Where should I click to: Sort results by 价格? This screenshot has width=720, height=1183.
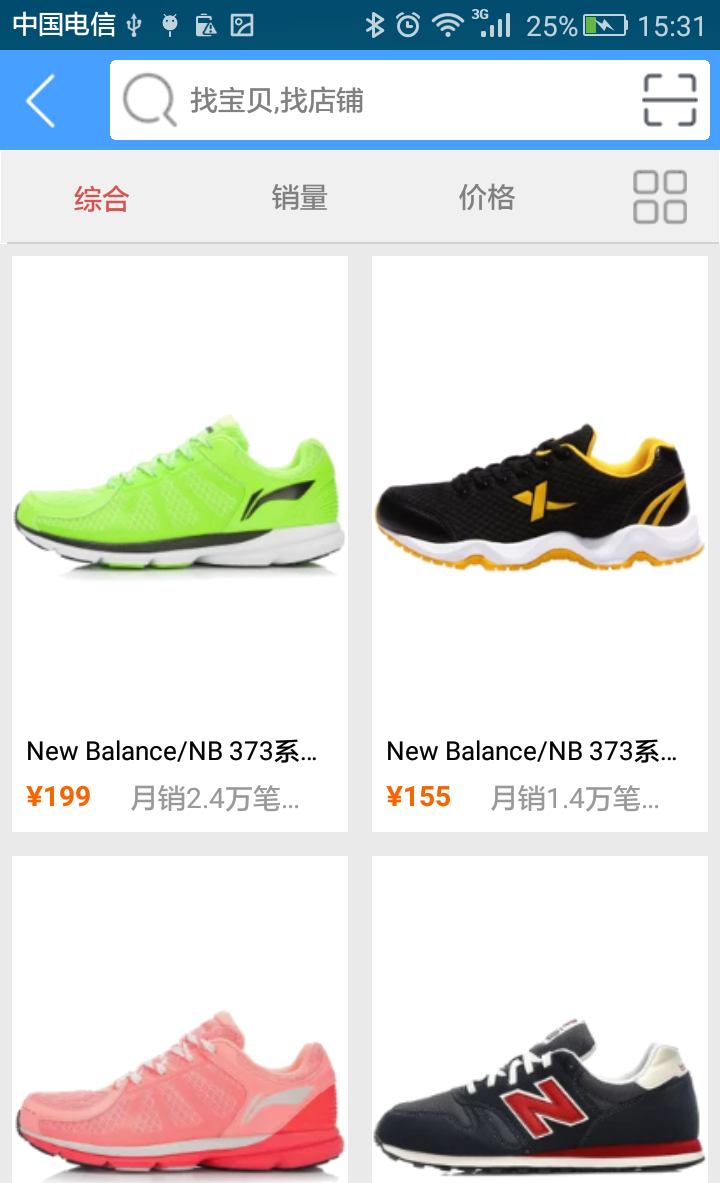point(486,198)
